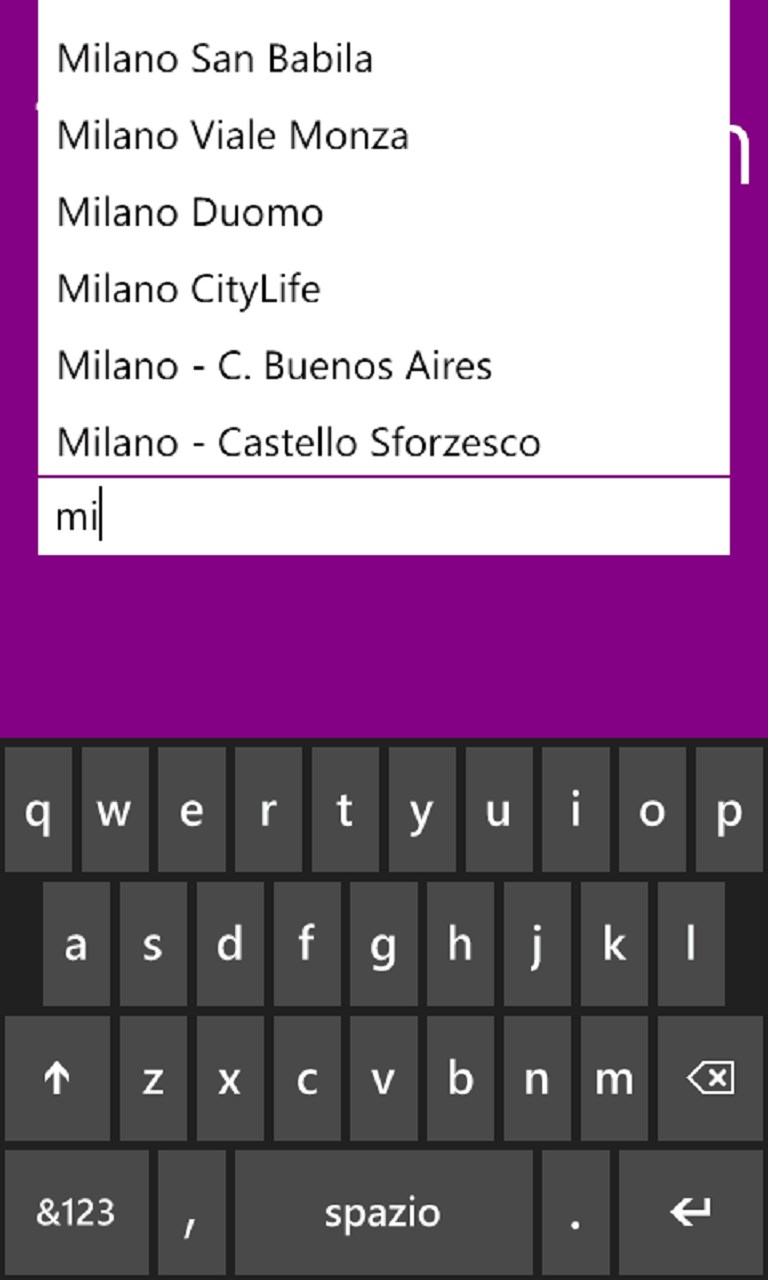
Task: Tap the search field containing "mi"
Action: click(x=383, y=517)
